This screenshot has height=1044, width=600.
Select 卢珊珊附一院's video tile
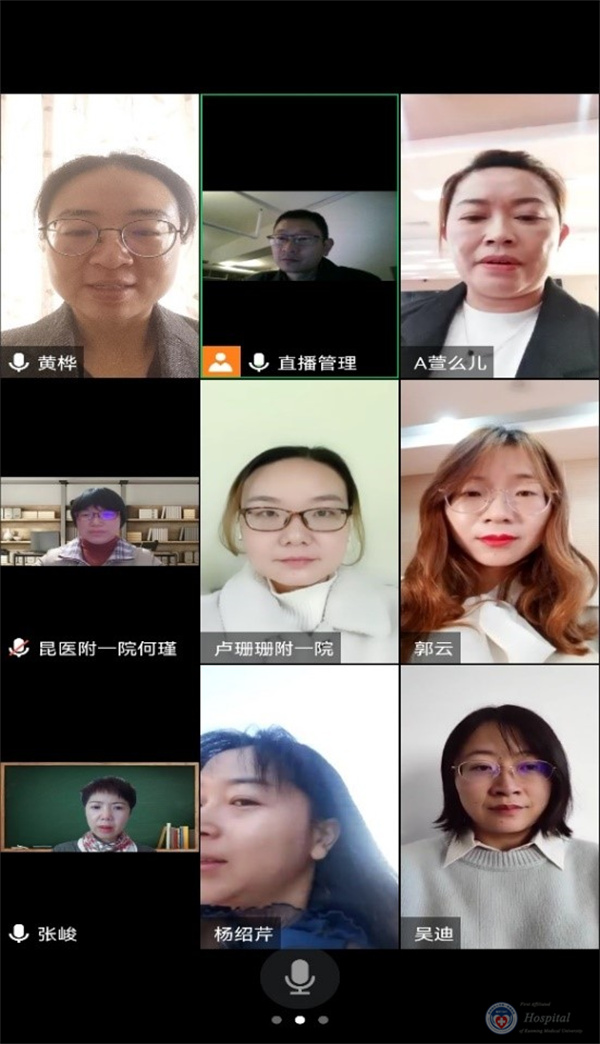pos(300,522)
